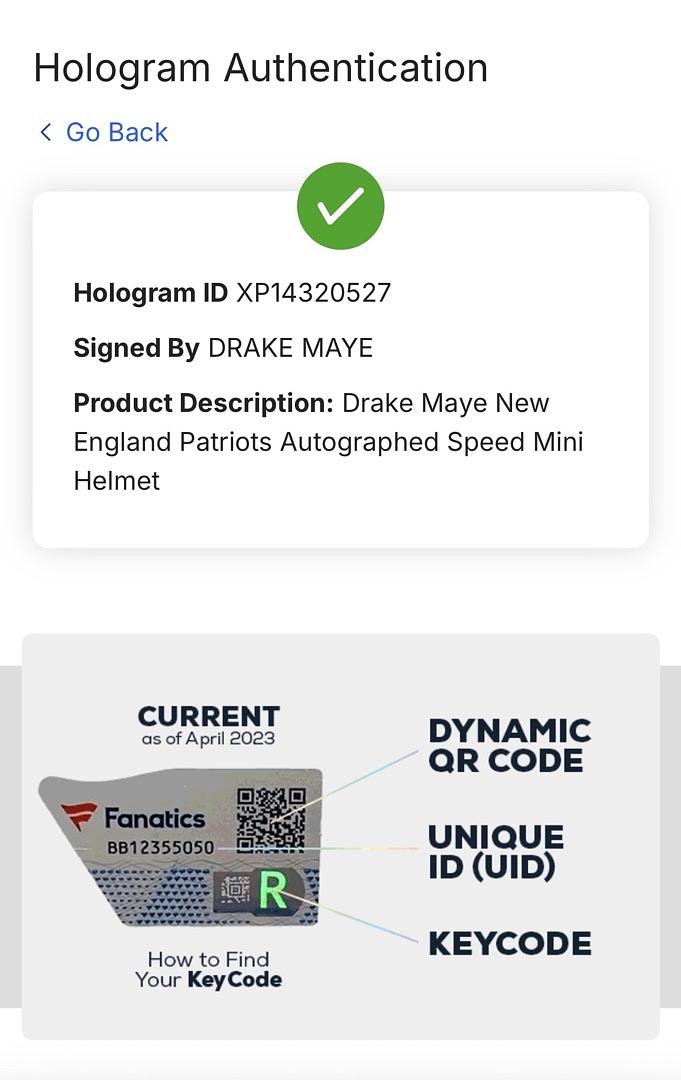The image size is (681, 1080).
Task: Tap the Go Back link
Action: click(104, 132)
